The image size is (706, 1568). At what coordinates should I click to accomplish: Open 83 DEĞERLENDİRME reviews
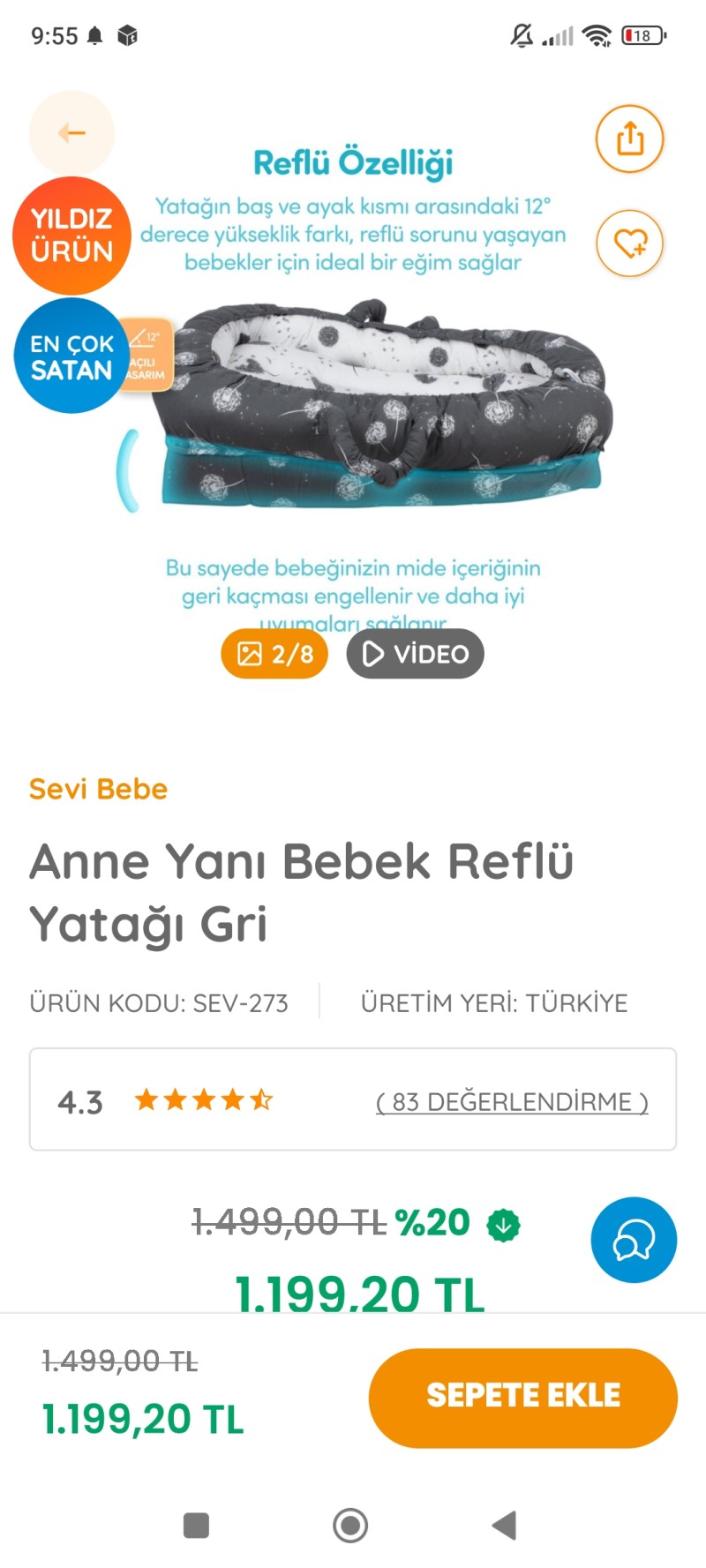512,1101
